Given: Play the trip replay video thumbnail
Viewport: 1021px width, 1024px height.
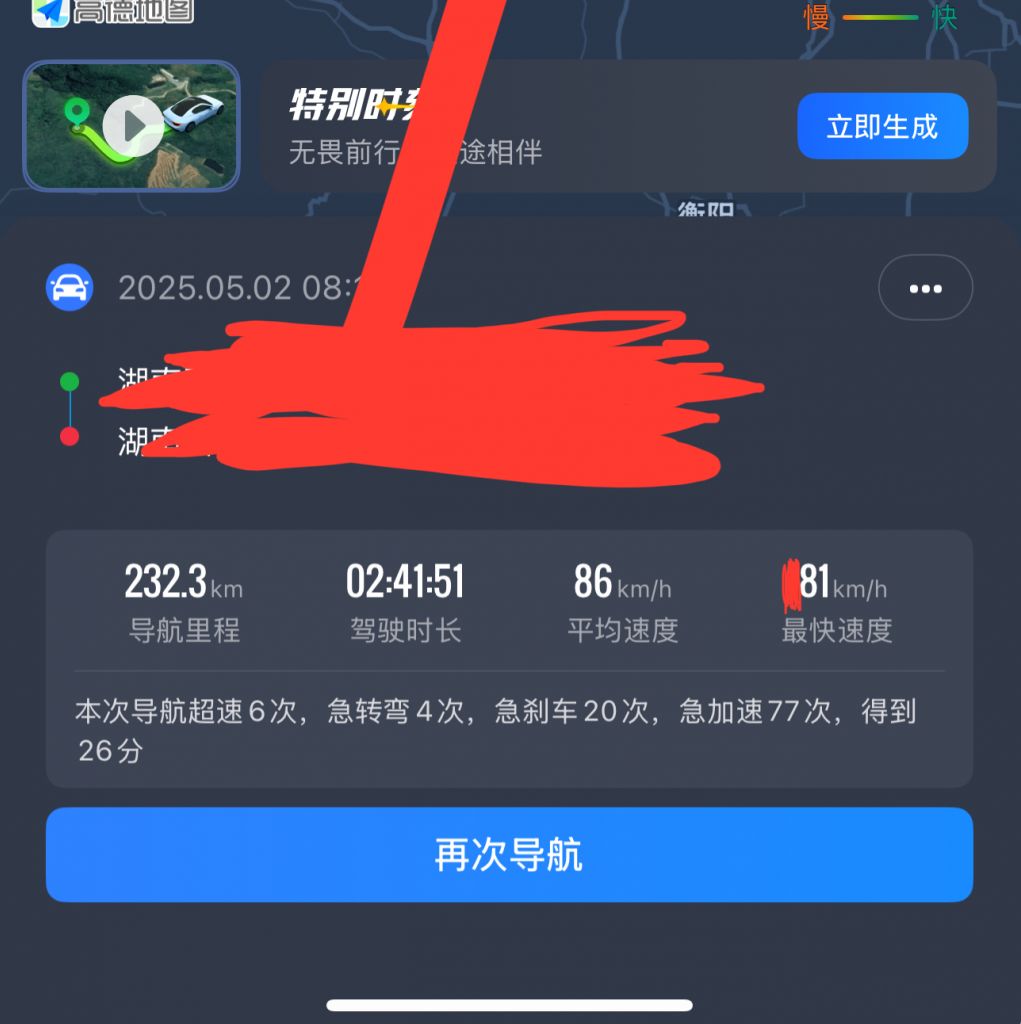Looking at the screenshot, I should (x=132, y=126).
